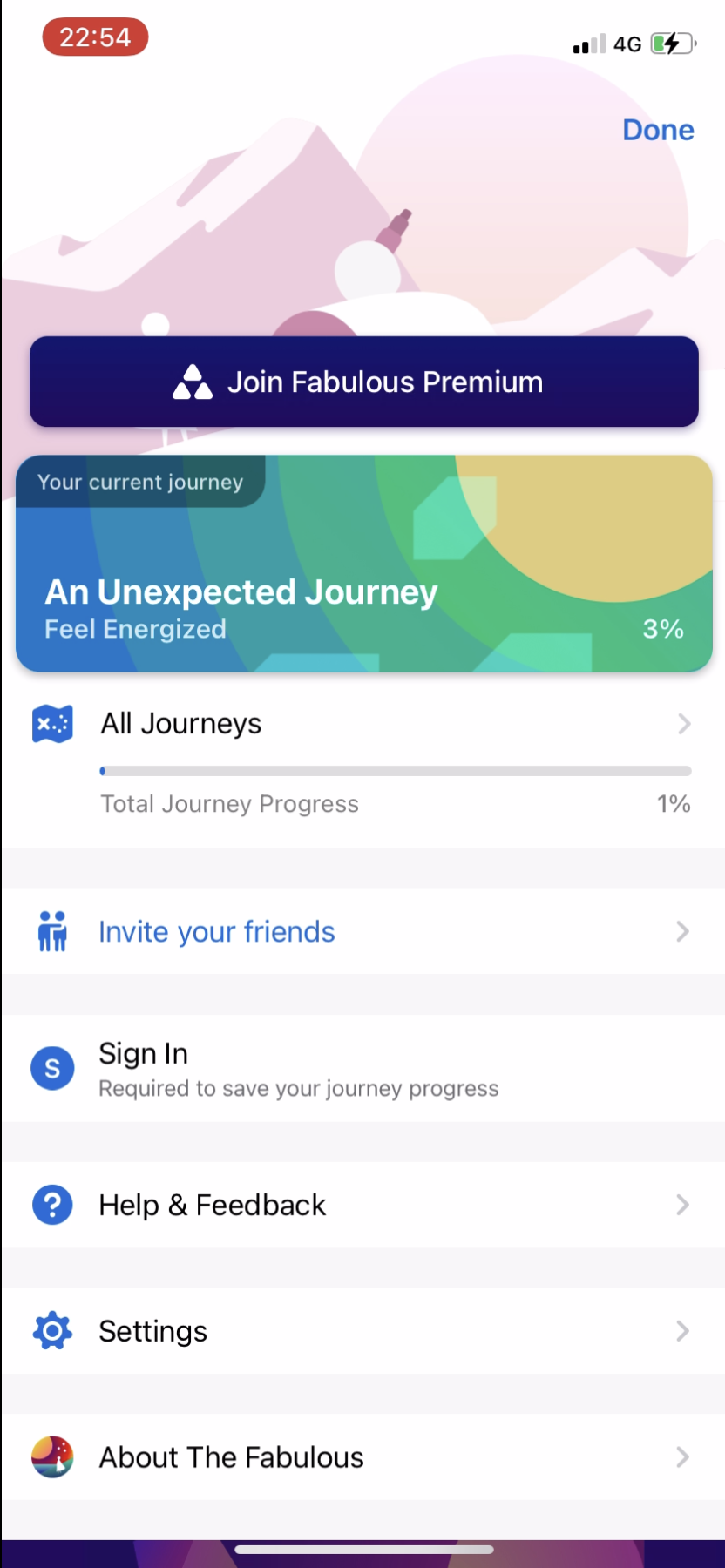
Task: Invite your friends
Action: pyautogui.click(x=362, y=931)
